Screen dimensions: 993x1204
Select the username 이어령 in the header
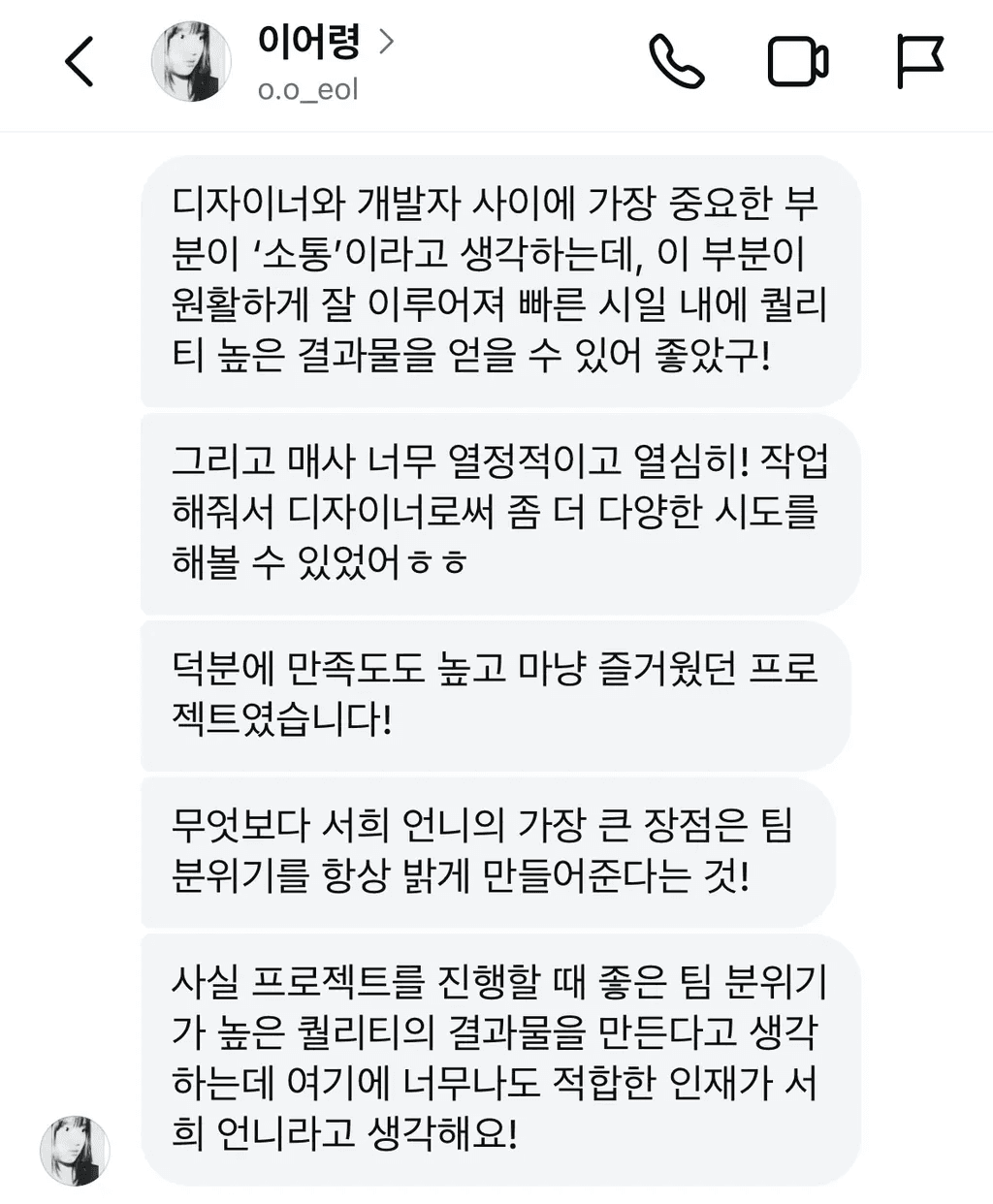(308, 45)
